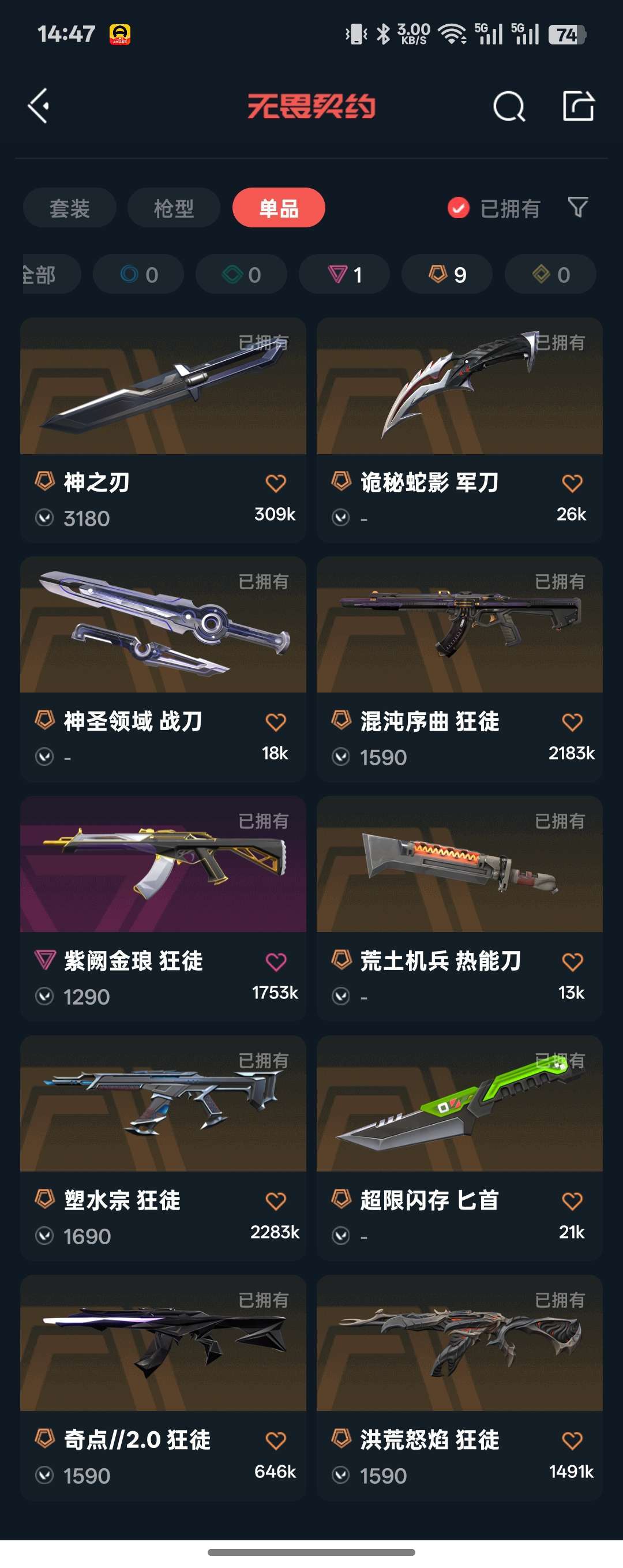
Task: Open the 单品 items view
Action: (x=279, y=208)
